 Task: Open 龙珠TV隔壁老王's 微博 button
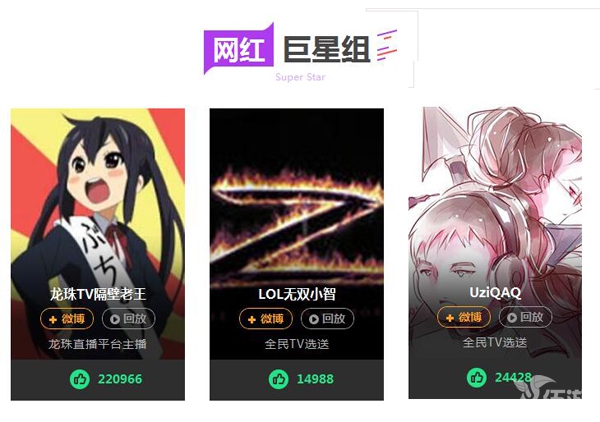pyautogui.click(x=66, y=319)
